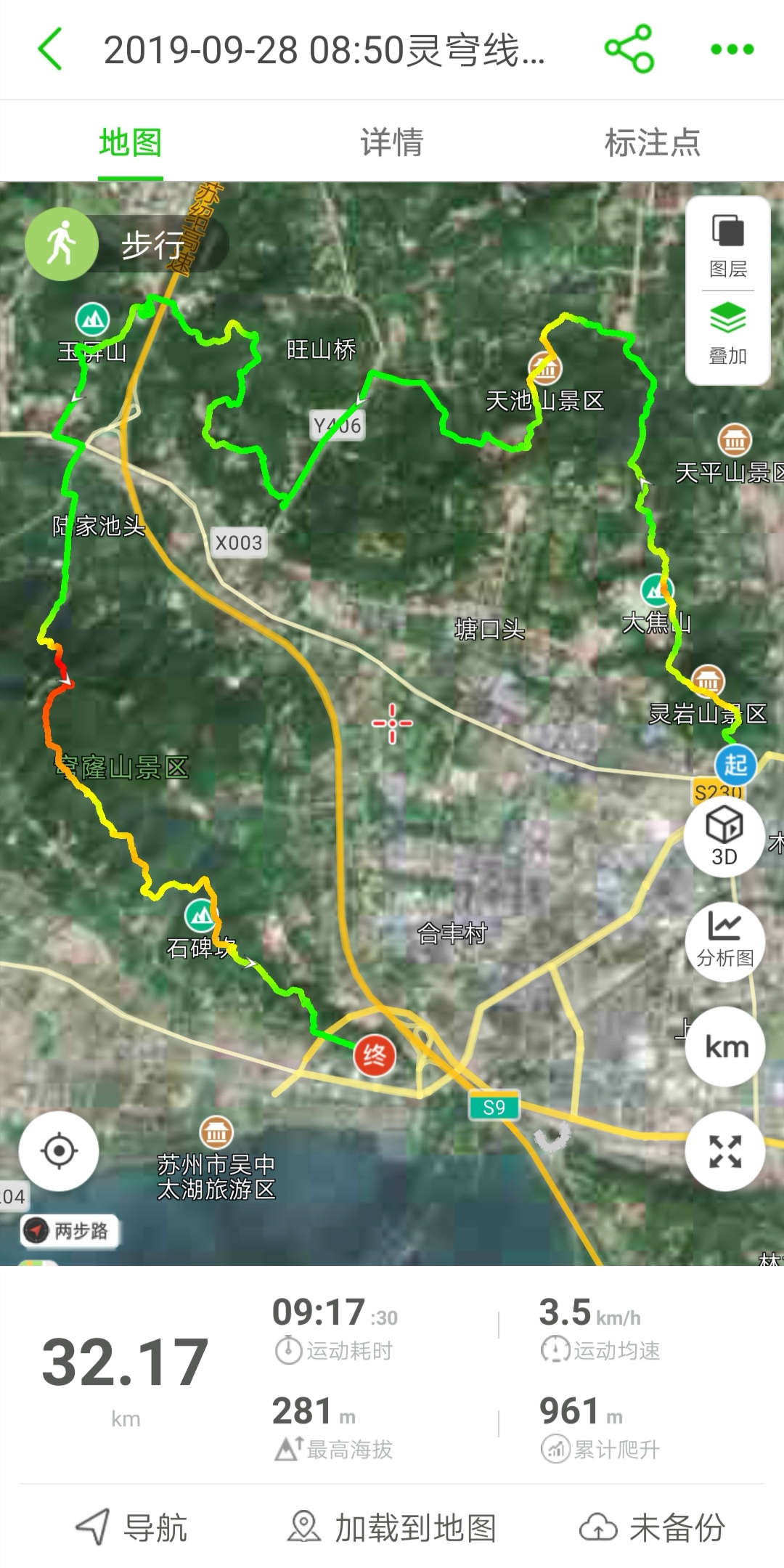784x1568 pixels.
Task: Back up the track via 未备份
Action: (652, 1527)
